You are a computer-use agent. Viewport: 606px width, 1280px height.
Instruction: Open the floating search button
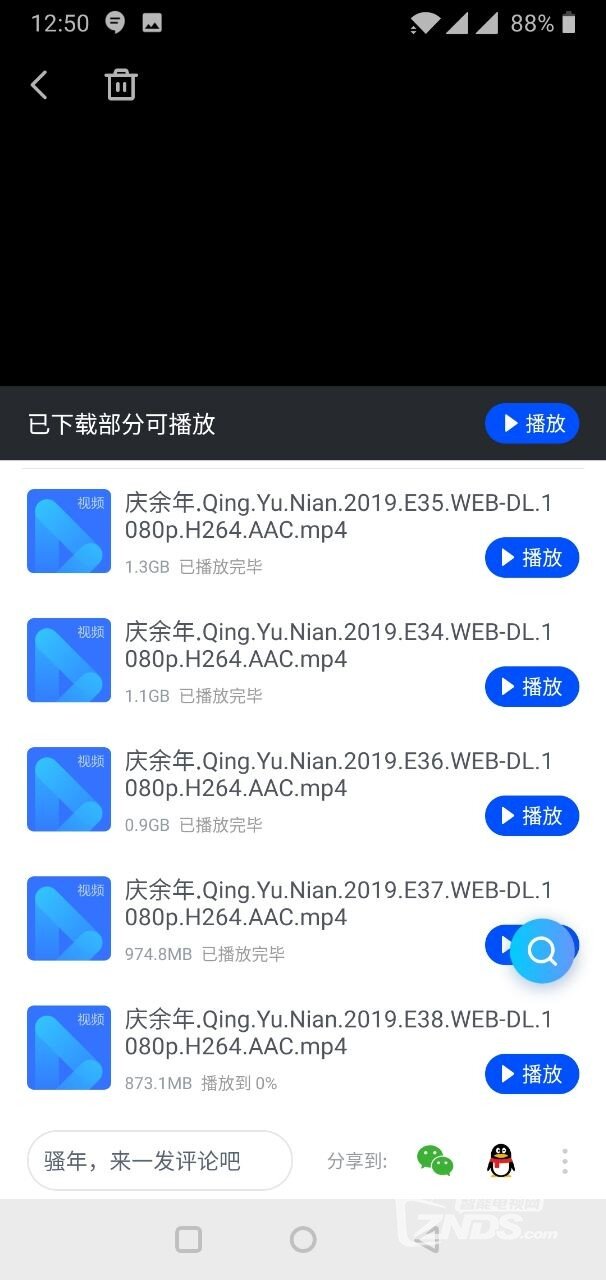point(543,951)
